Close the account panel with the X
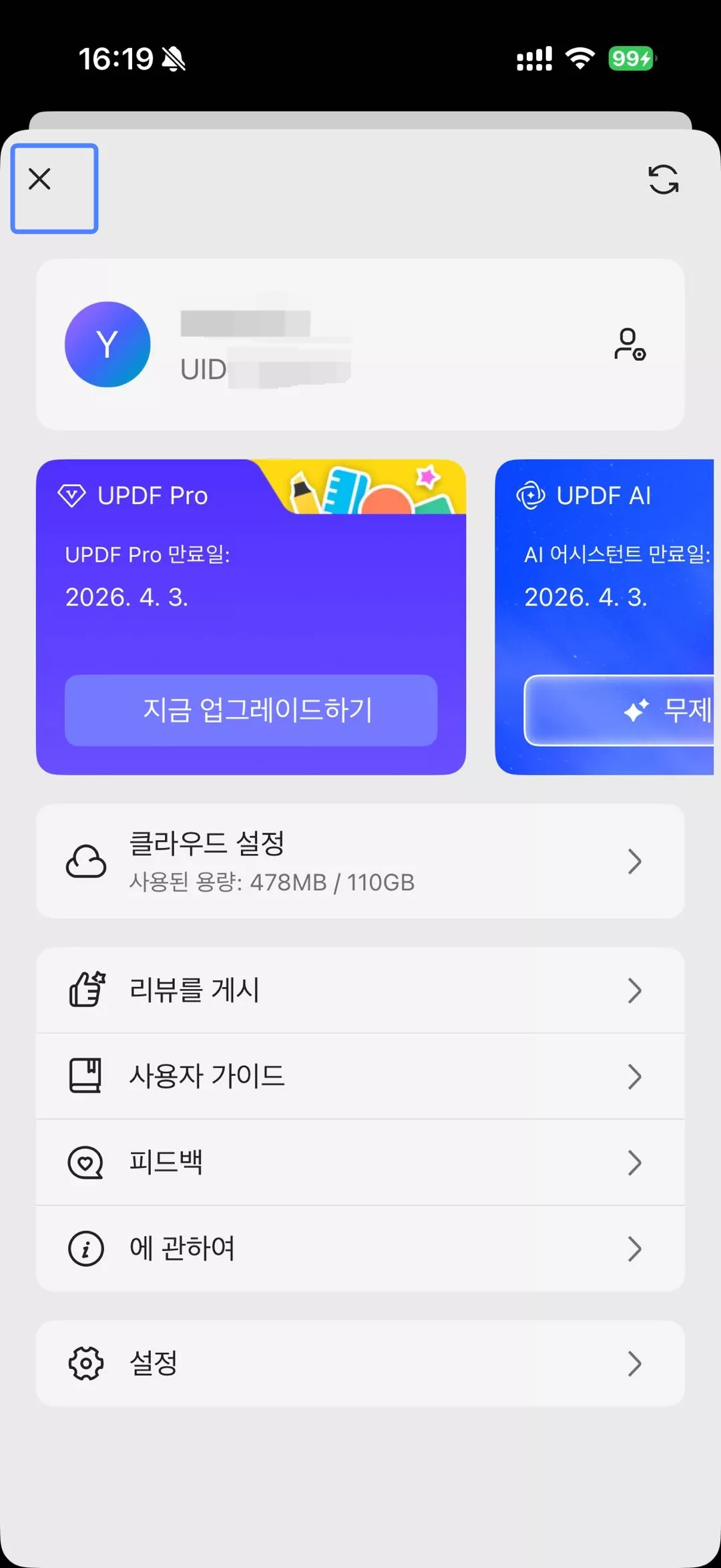The width and height of the screenshot is (721, 1568). 40,178
